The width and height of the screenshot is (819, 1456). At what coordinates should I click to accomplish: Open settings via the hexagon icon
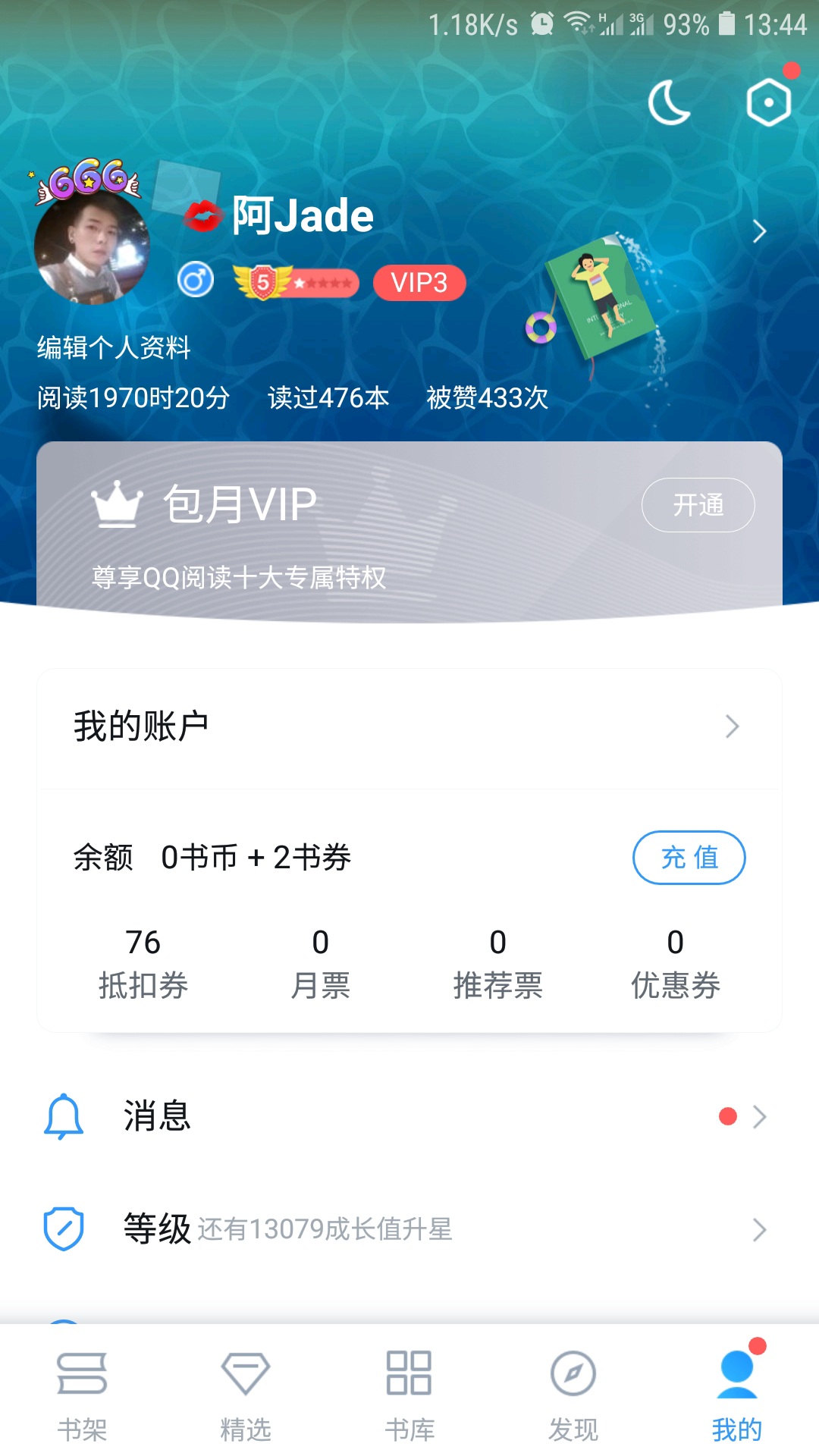coord(768,102)
